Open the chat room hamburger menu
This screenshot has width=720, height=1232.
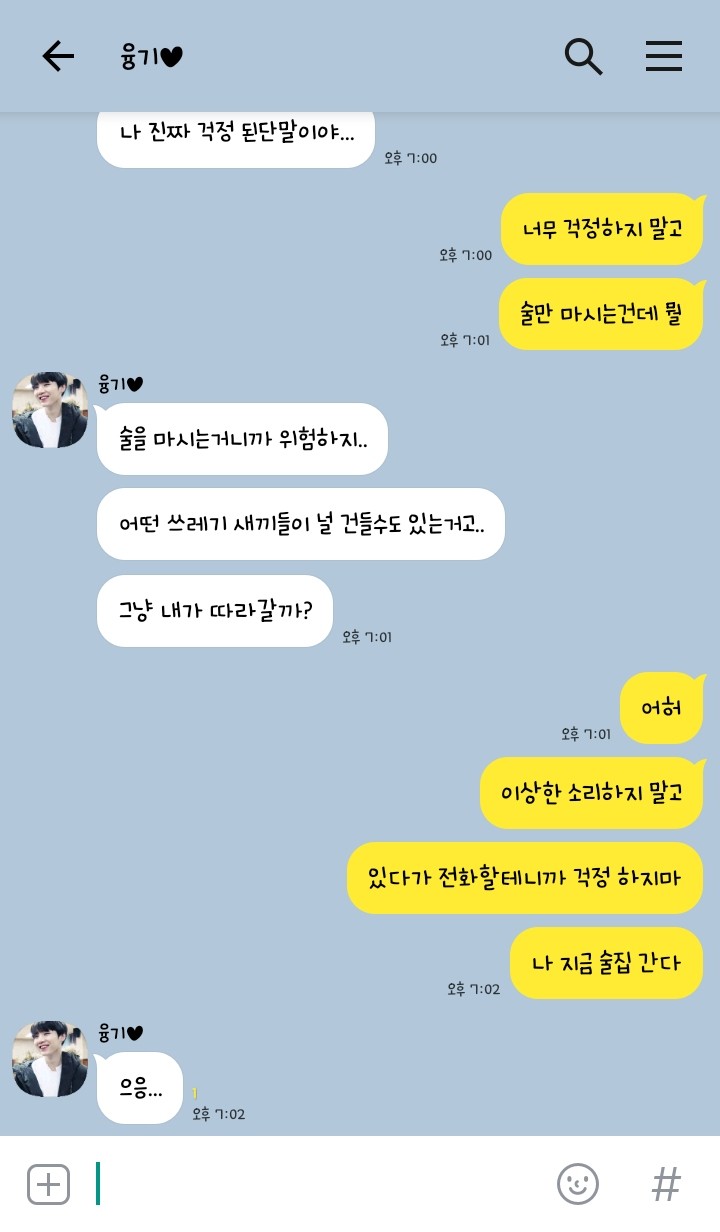[x=663, y=57]
